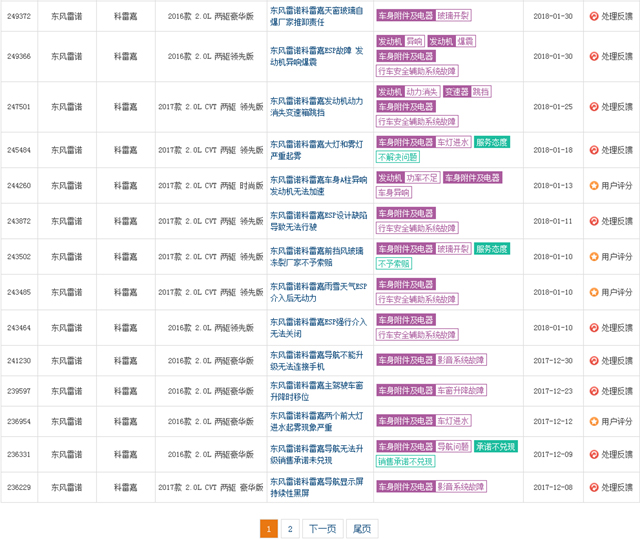View complaint 247501 about engine power loss
Screen dimensions: 640x539
(317, 106)
